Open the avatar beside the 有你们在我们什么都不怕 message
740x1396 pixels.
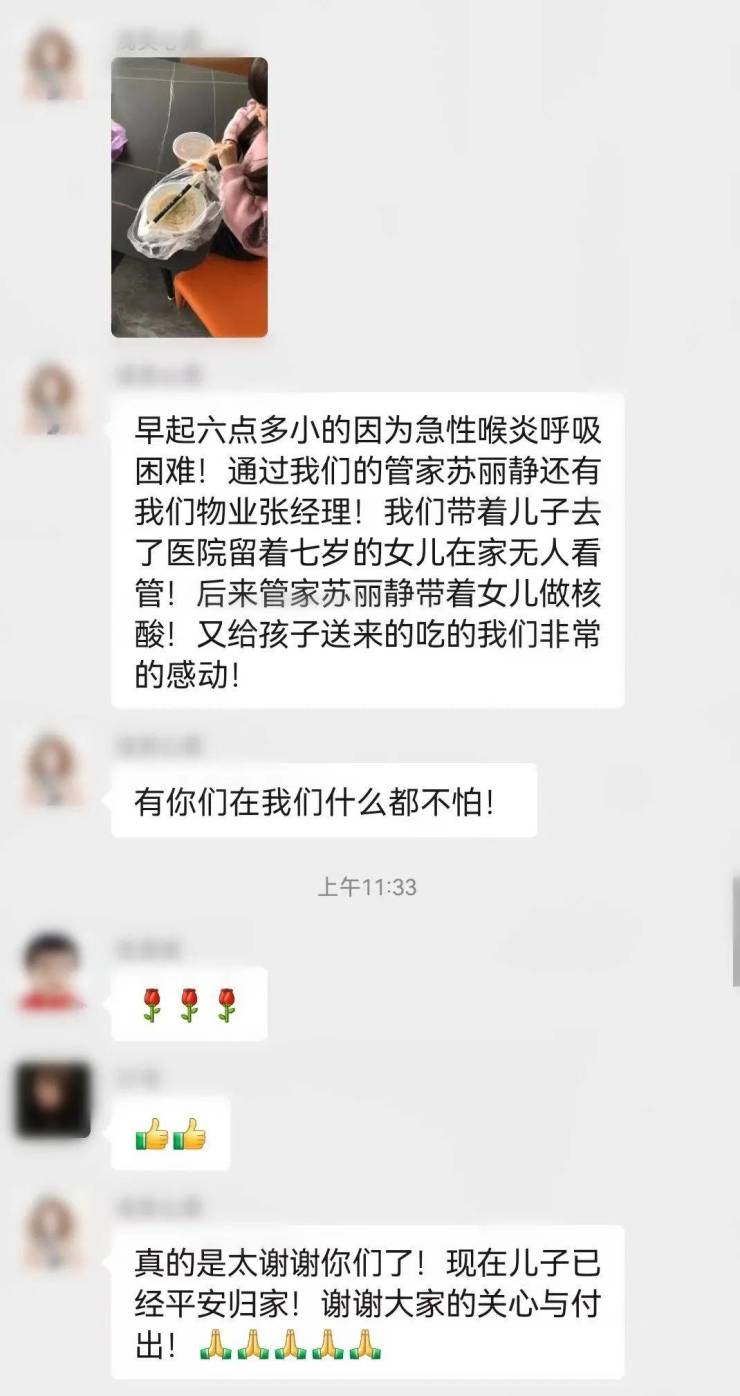[53, 769]
